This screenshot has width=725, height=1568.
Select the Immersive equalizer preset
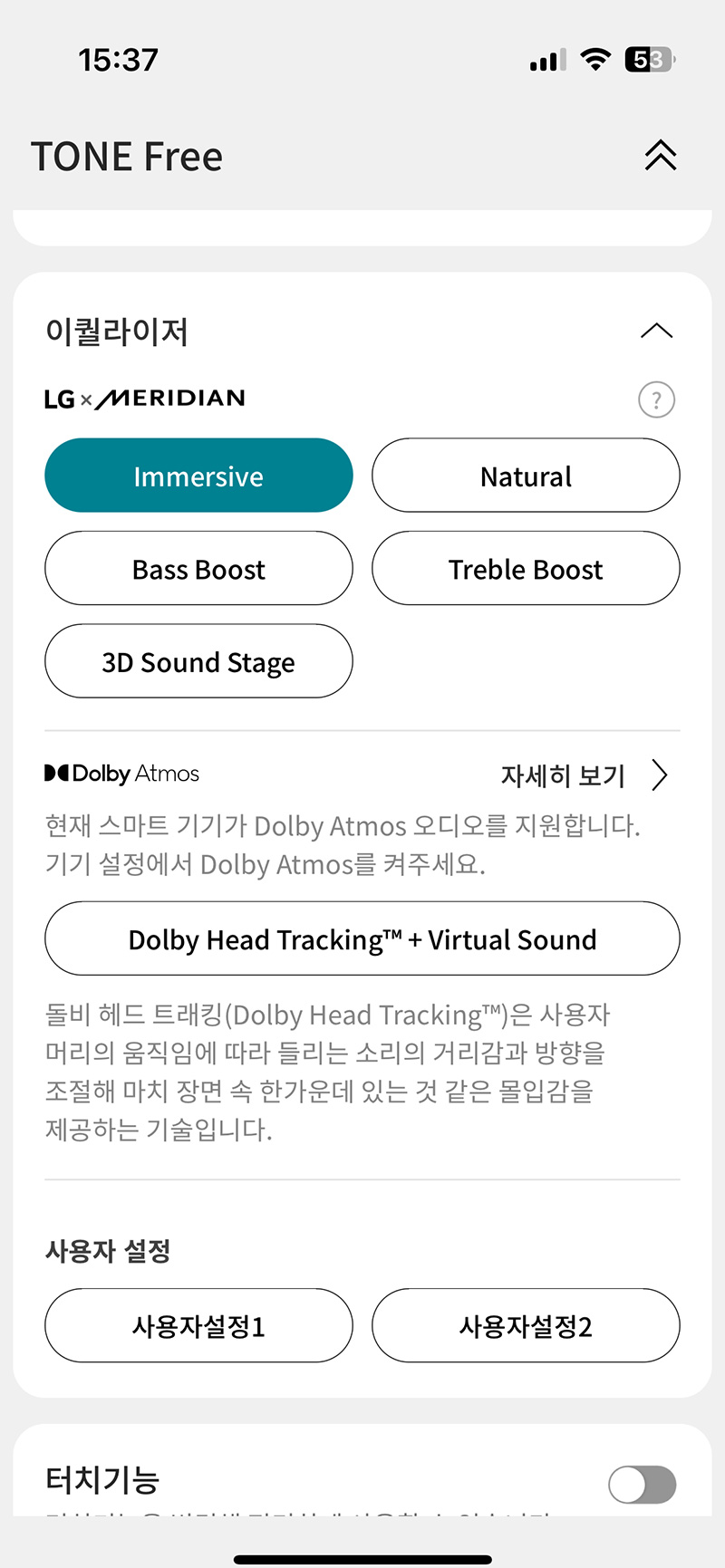pyautogui.click(x=198, y=476)
